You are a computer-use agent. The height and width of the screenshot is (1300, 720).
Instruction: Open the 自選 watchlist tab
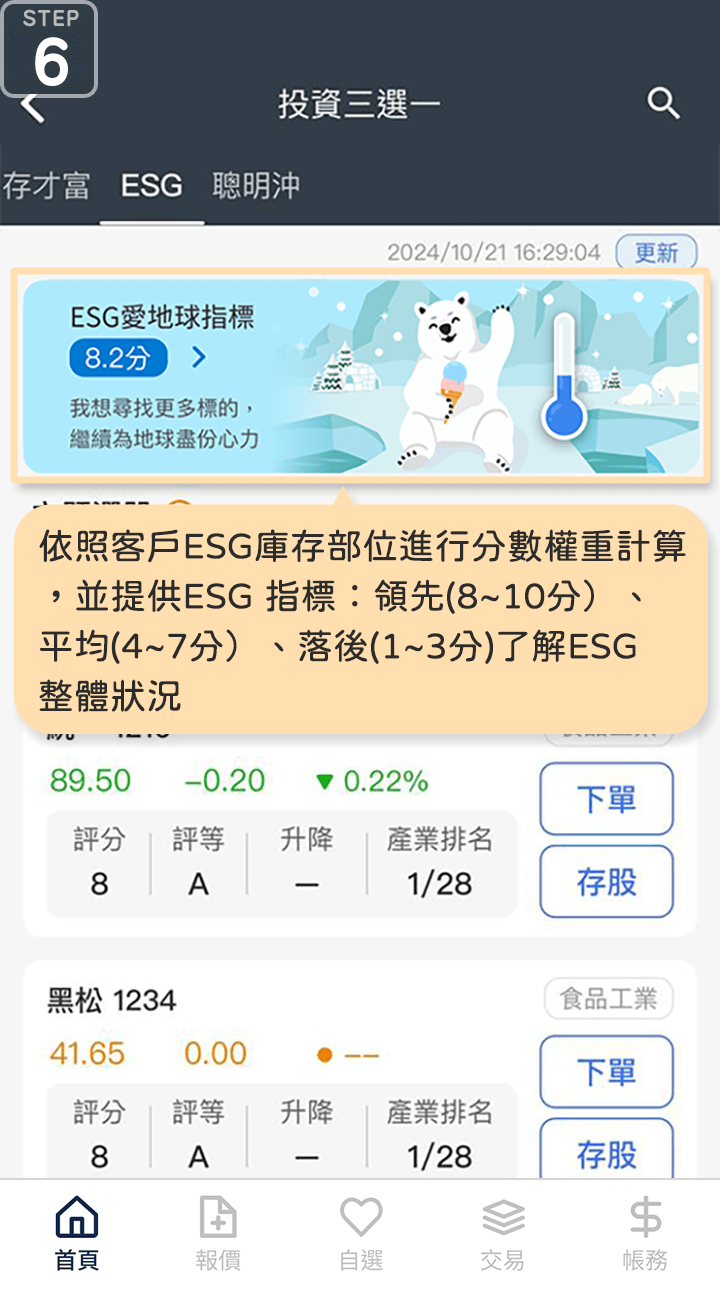click(x=361, y=1234)
